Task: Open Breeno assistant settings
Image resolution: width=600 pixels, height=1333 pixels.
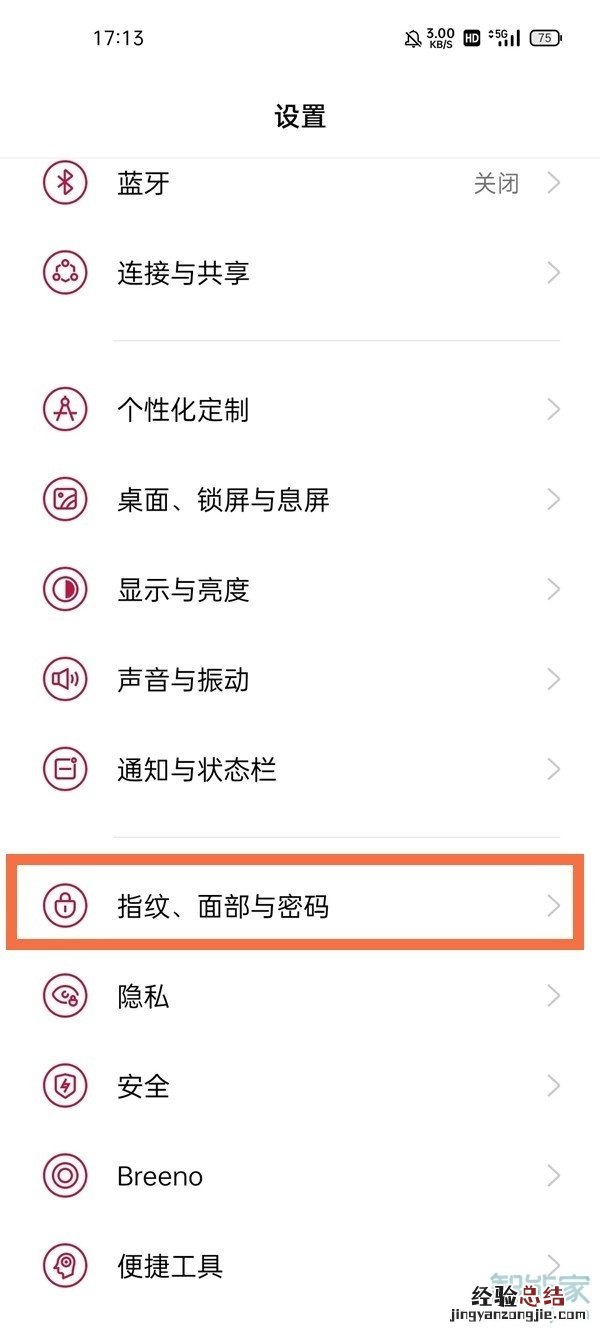Action: (300, 1176)
